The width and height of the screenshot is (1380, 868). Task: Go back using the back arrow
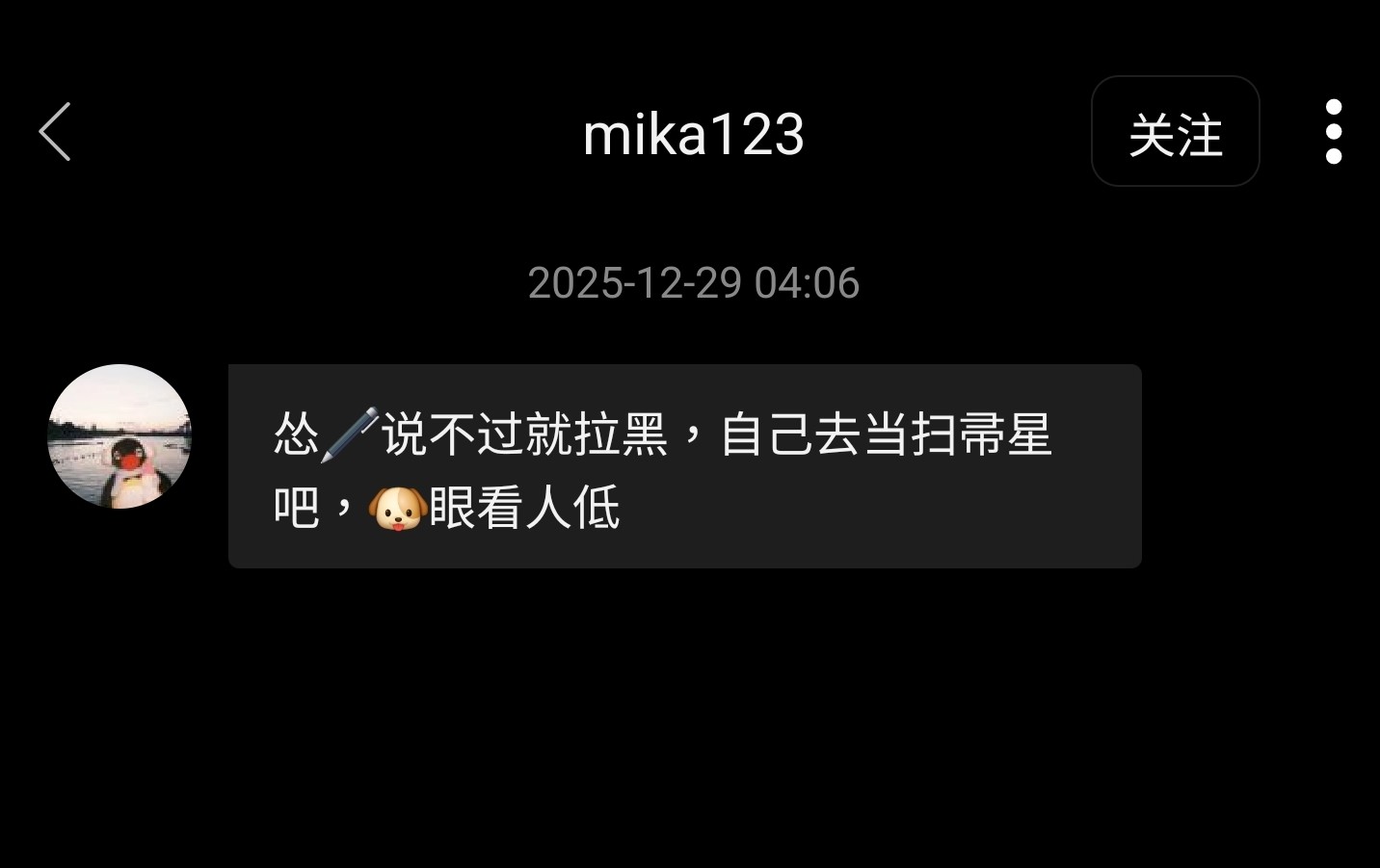coord(55,132)
